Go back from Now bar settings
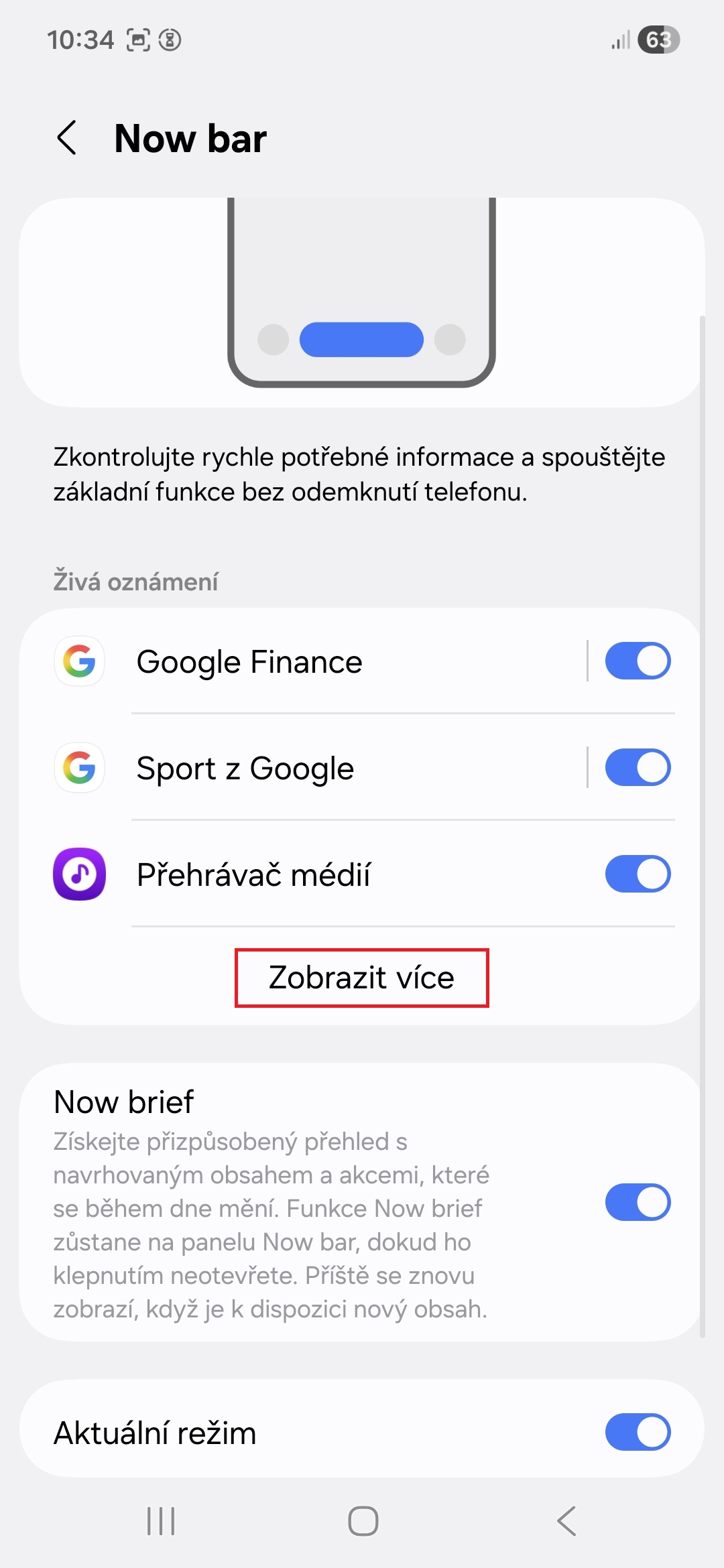The width and height of the screenshot is (724, 1568). (67, 138)
